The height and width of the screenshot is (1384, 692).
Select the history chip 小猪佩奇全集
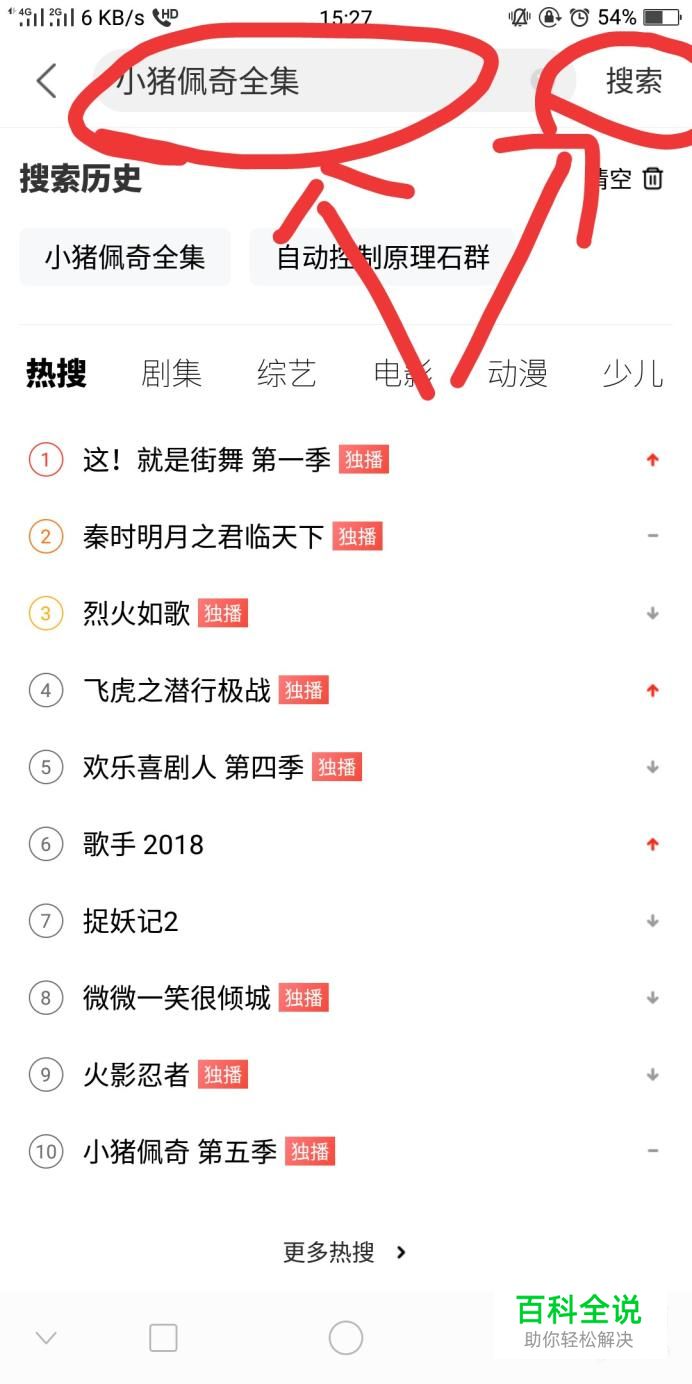click(125, 257)
